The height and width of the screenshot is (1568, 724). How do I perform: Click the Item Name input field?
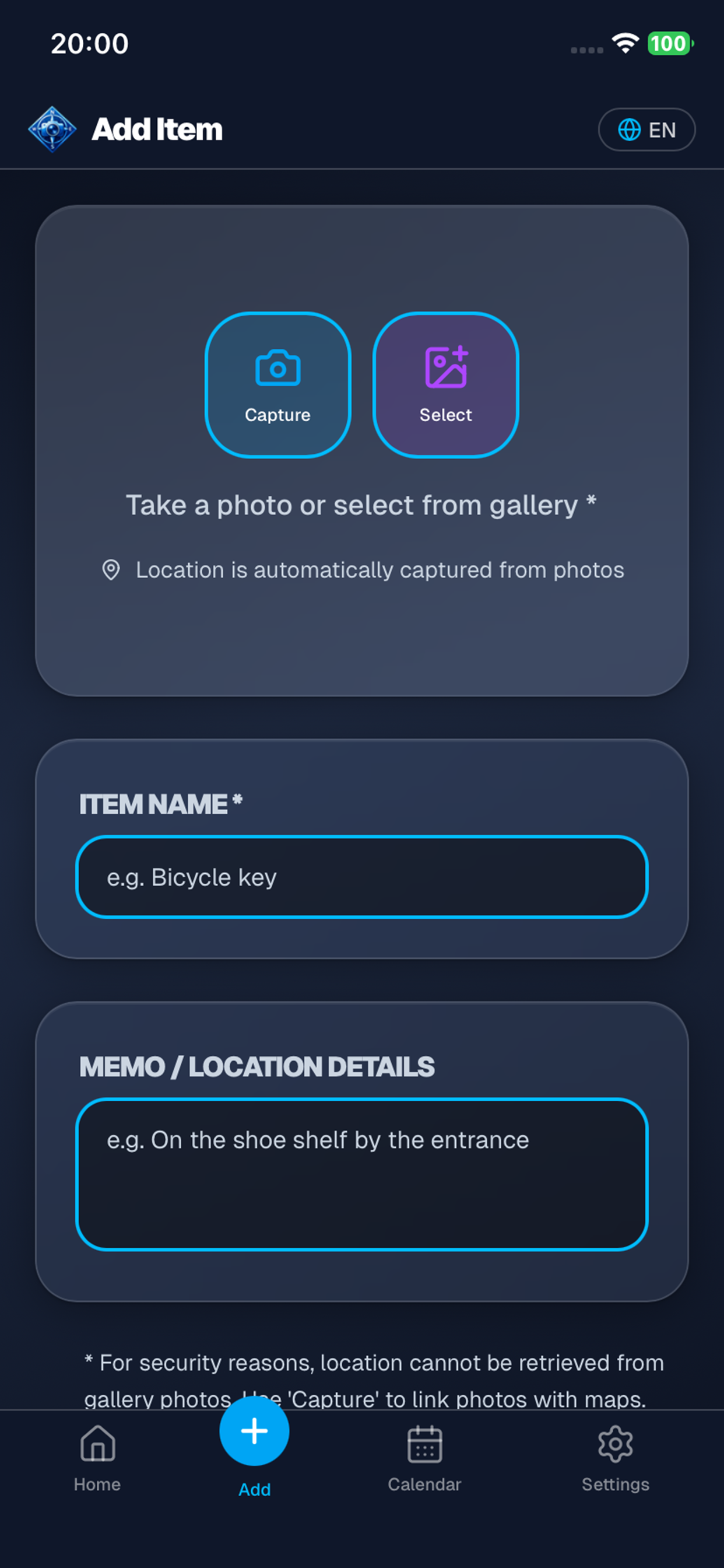pos(362,877)
